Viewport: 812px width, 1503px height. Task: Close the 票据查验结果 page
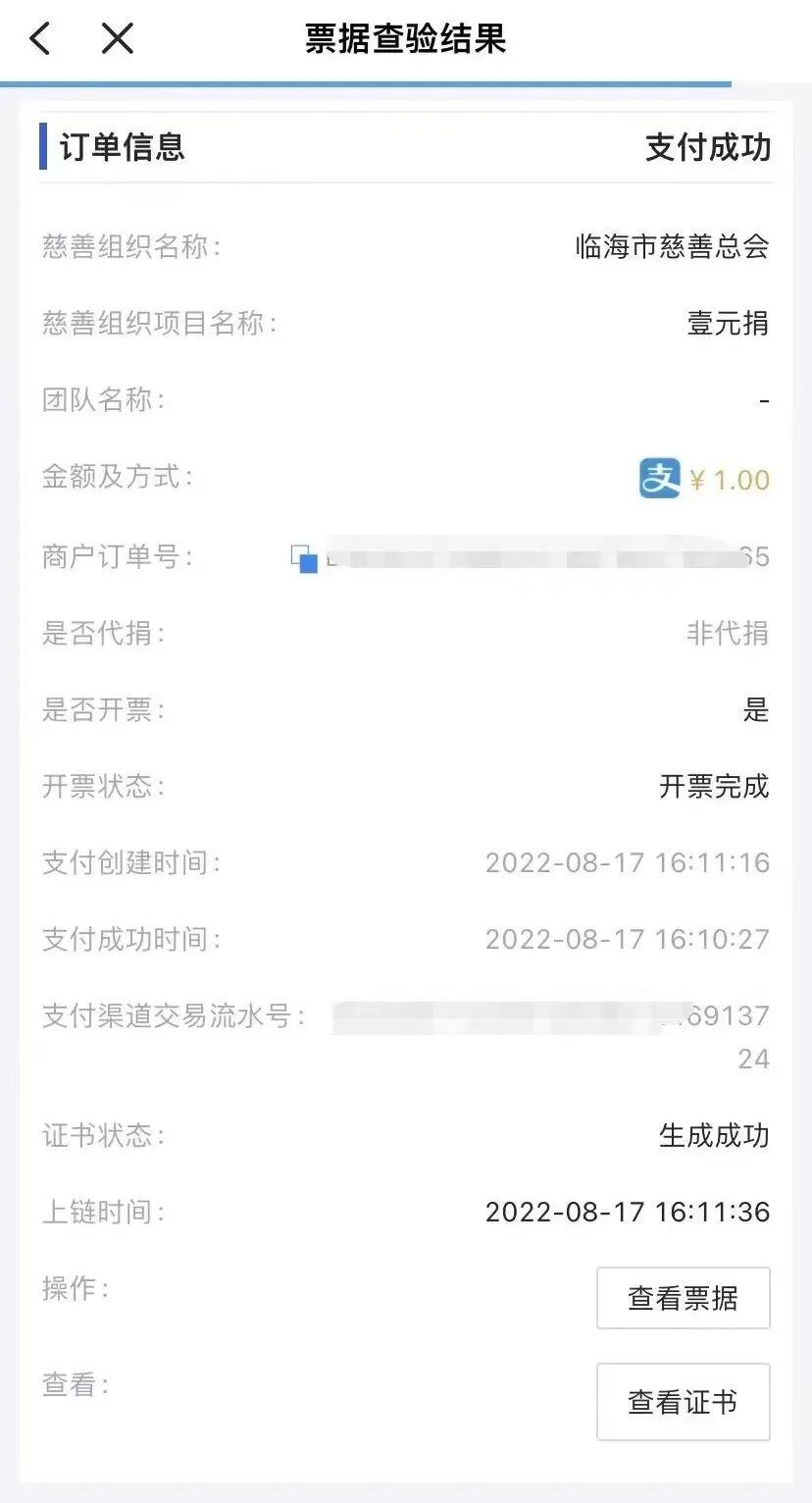(x=118, y=39)
